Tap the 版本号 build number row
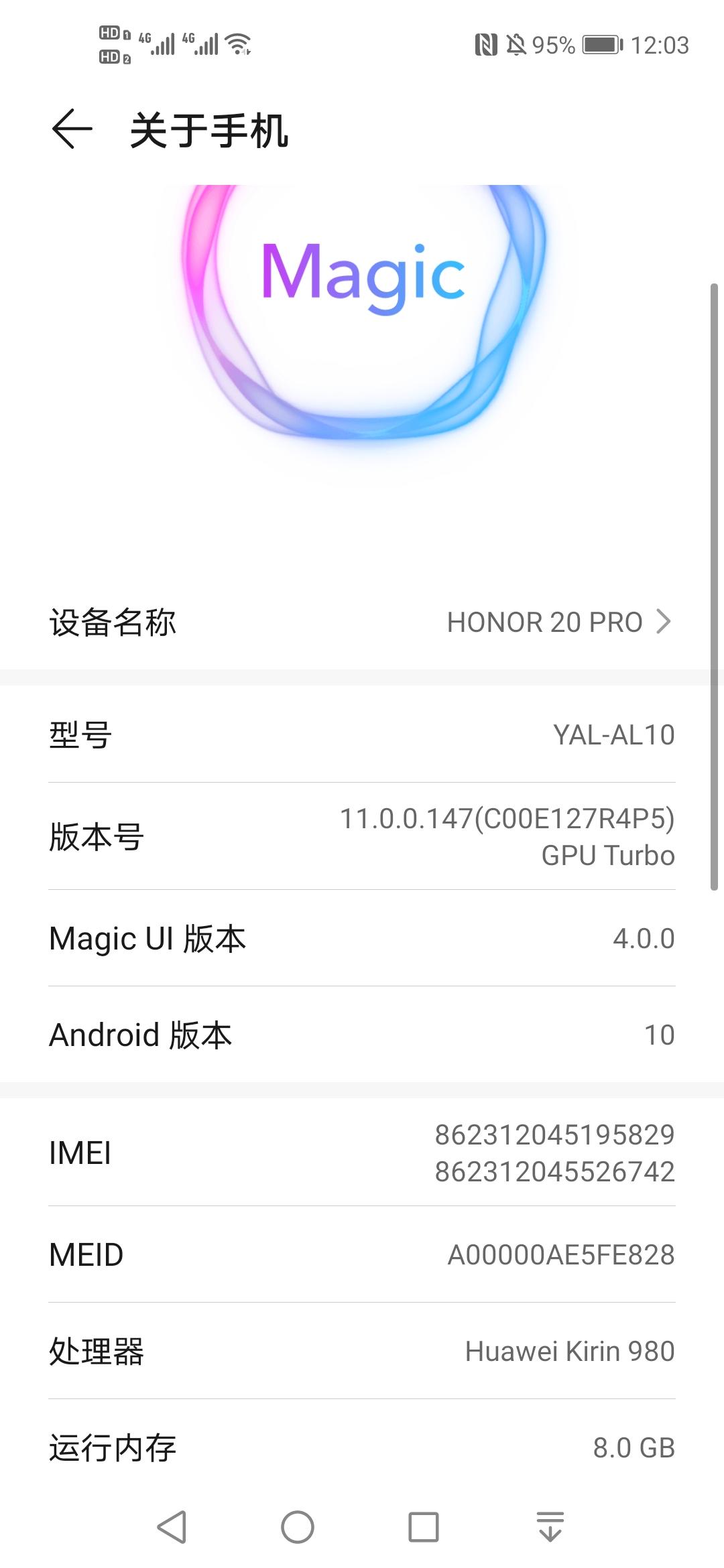Image resolution: width=724 pixels, height=1568 pixels. [362, 836]
